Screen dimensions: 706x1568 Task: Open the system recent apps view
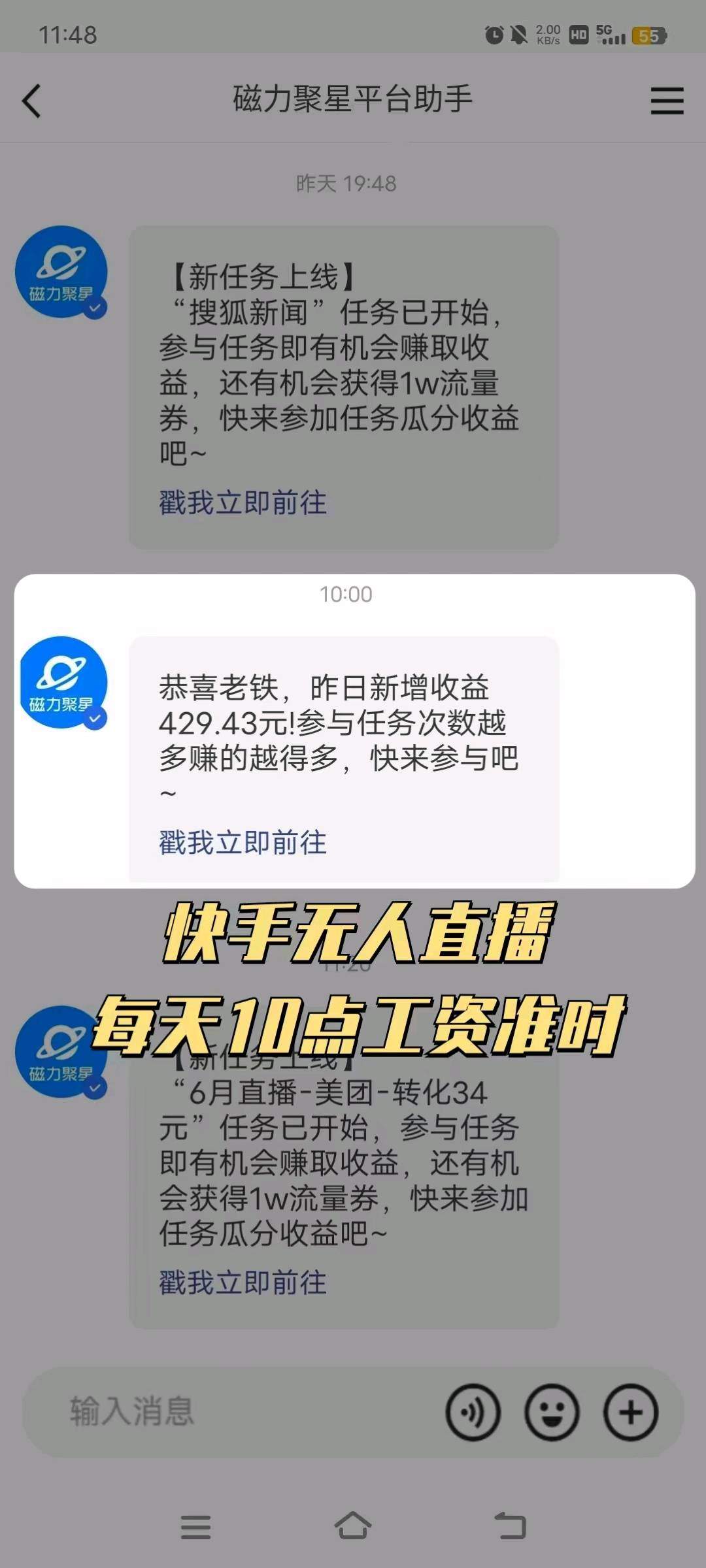coord(195,1527)
